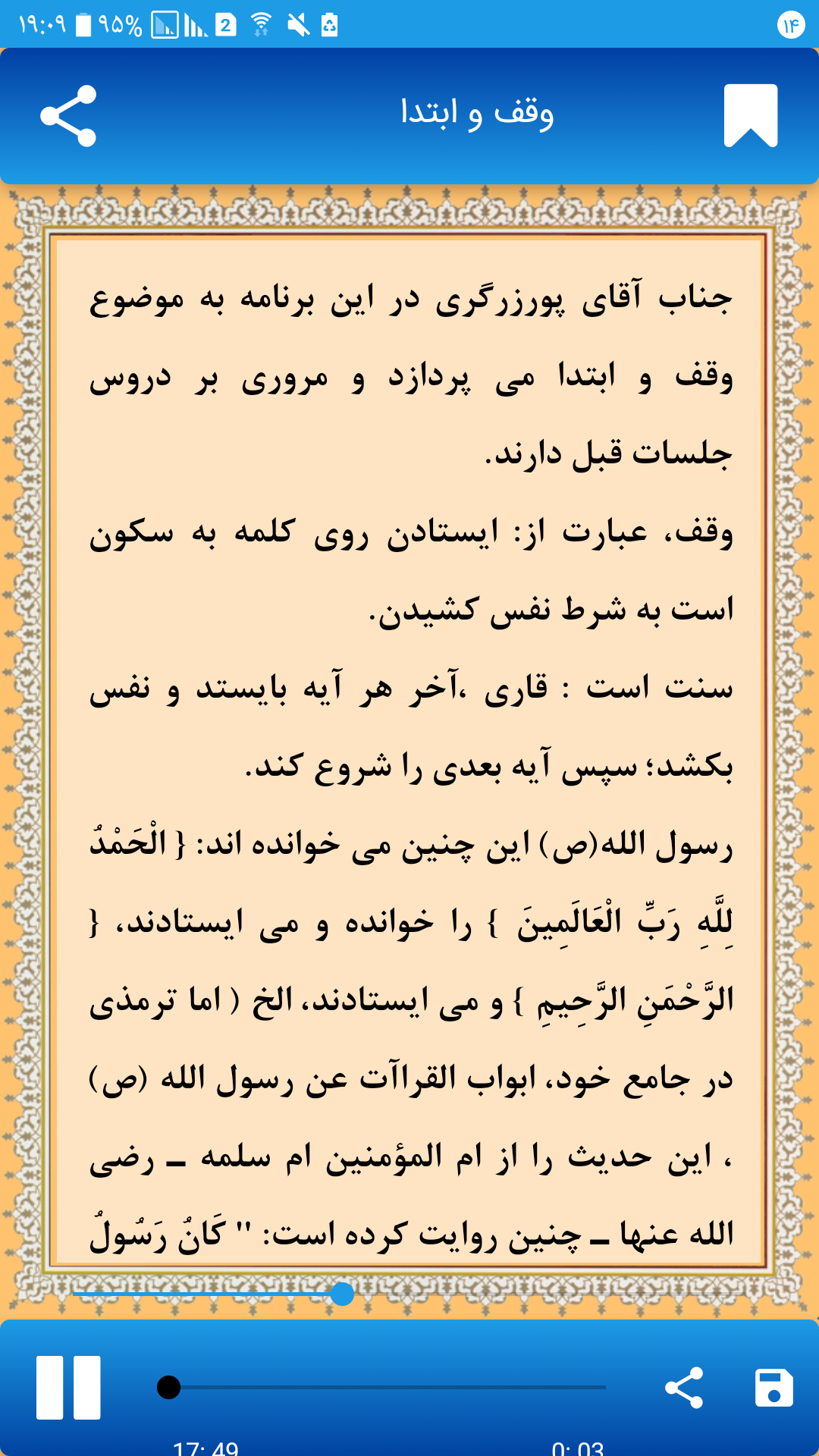Image resolution: width=819 pixels, height=1456 pixels.
Task: Share this lesson from the top bar
Action: (68, 116)
